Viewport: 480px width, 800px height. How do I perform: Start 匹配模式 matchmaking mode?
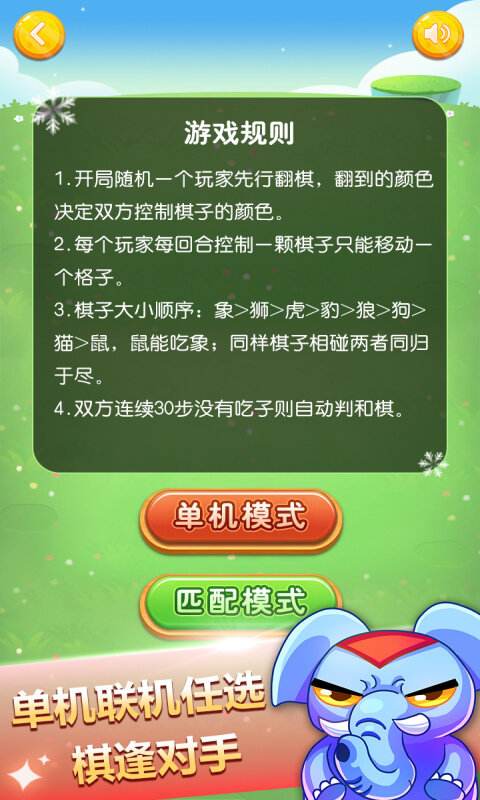pos(241,605)
